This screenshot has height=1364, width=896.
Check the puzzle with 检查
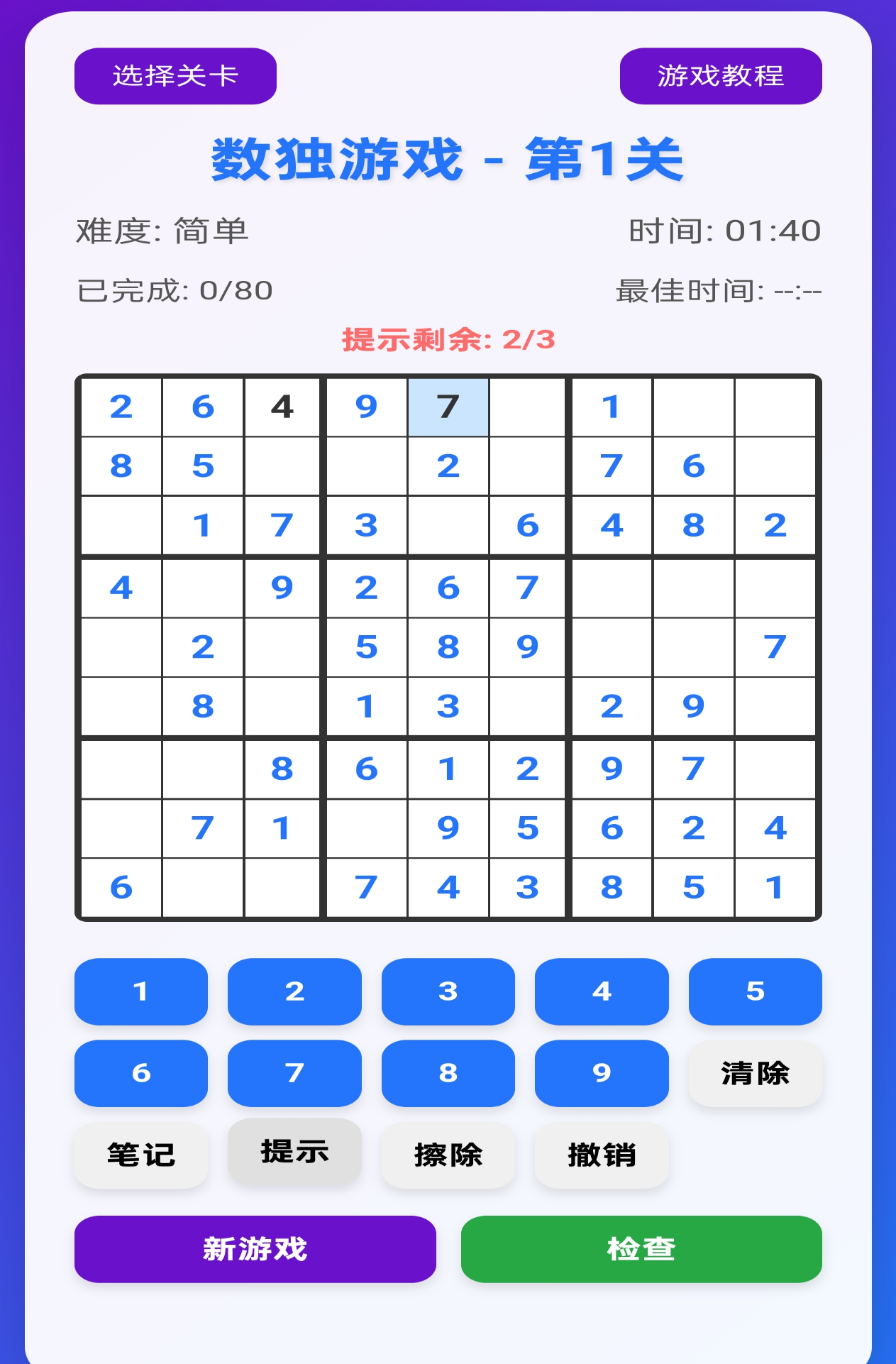(x=641, y=1248)
